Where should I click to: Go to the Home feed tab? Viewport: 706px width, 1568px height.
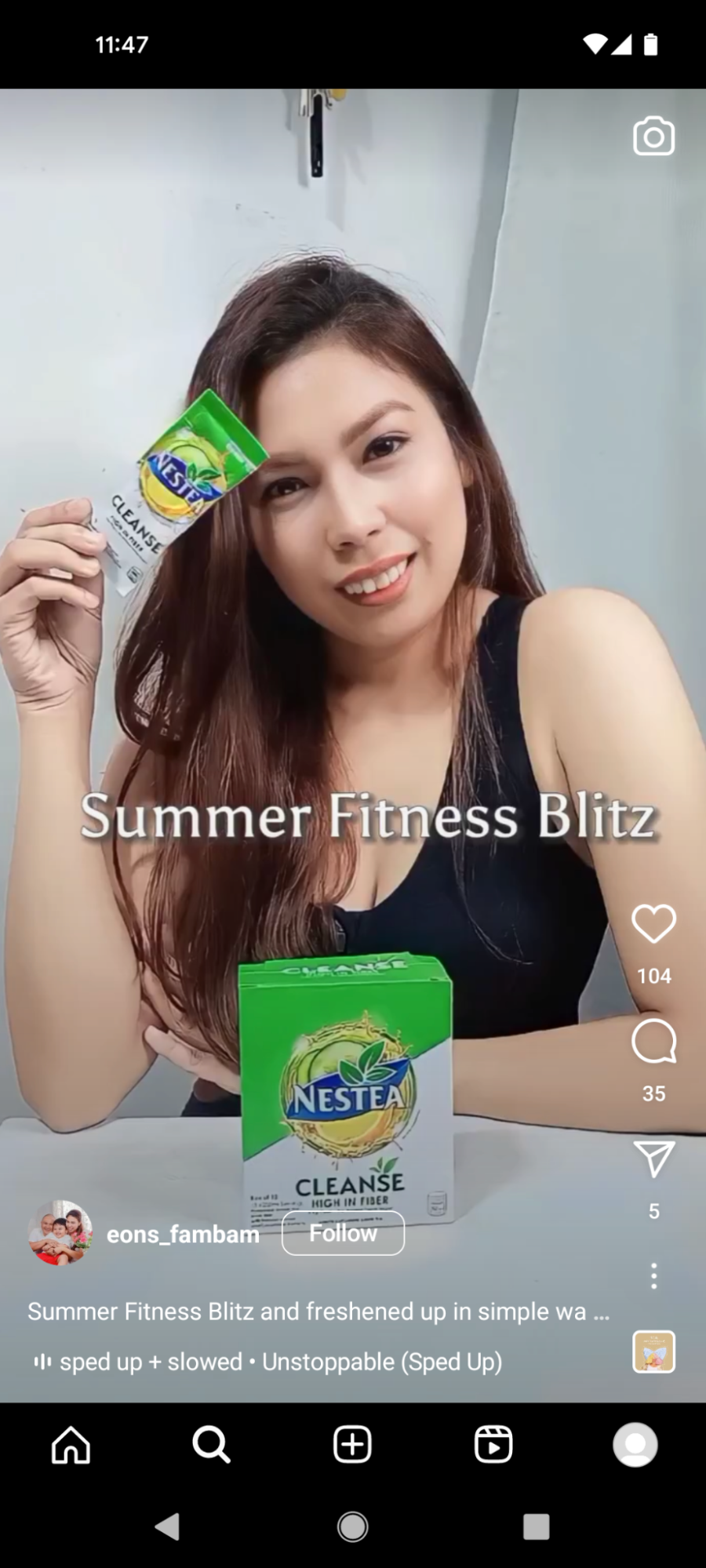pos(71,1444)
